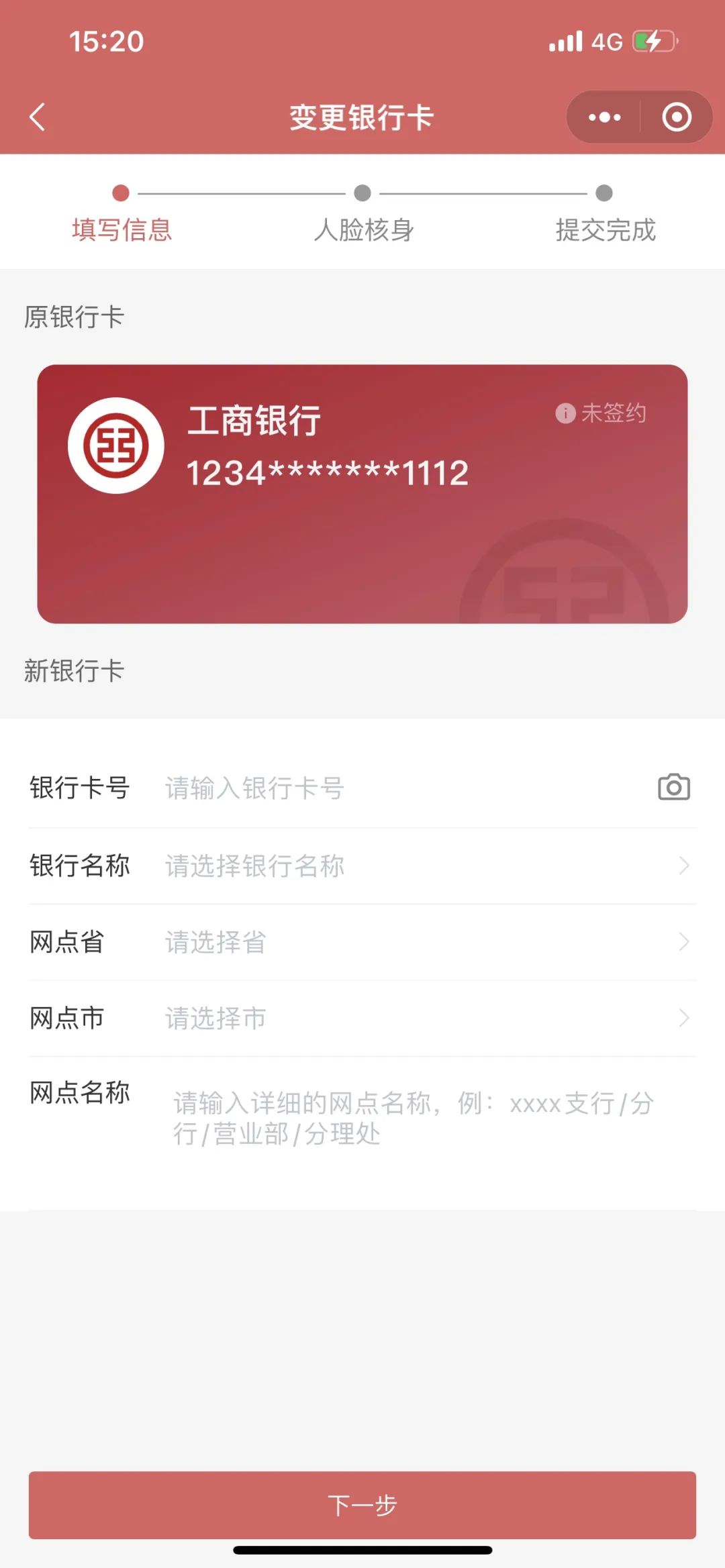Open the mini program three-dot menu
Image resolution: width=725 pixels, height=1568 pixels.
pos(604,117)
